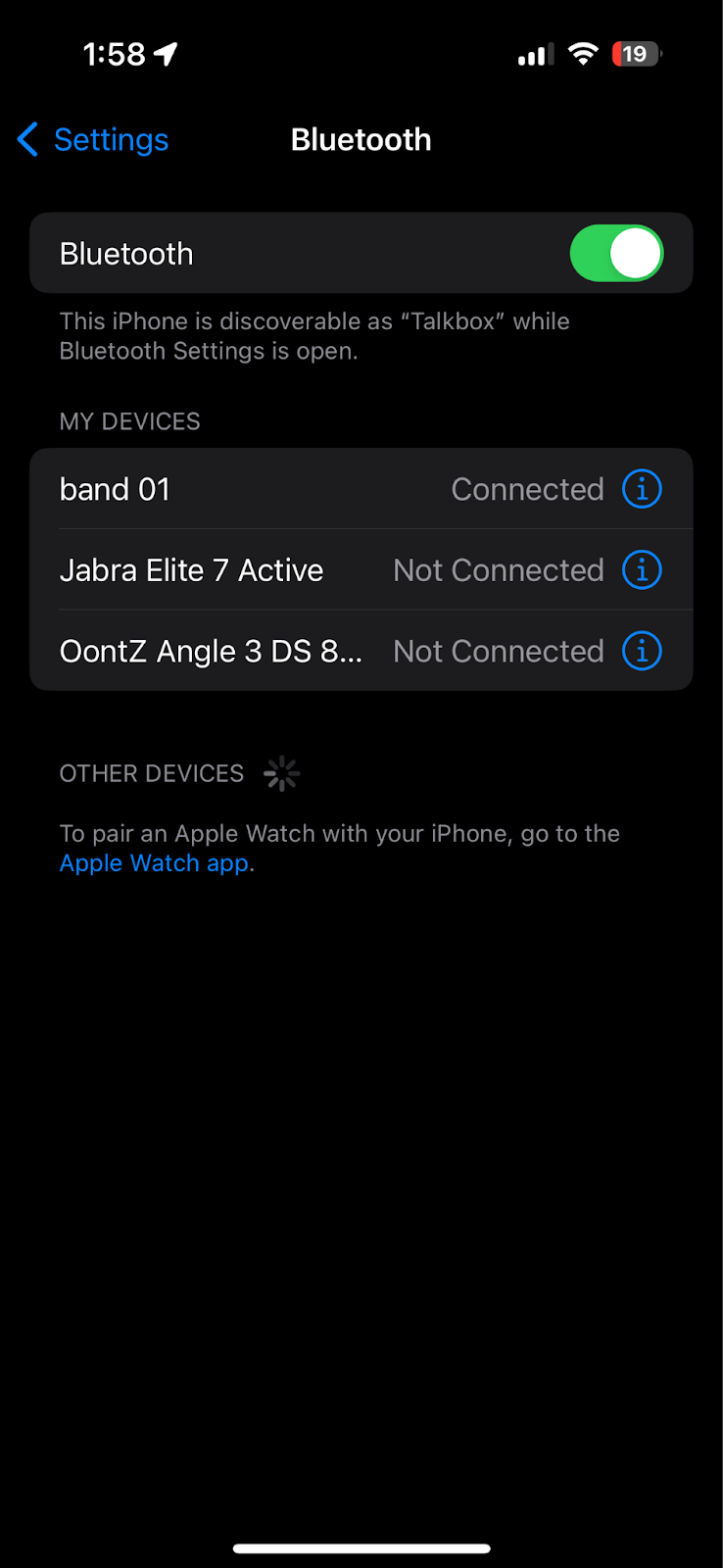Image resolution: width=723 pixels, height=1568 pixels.
Task: Go back to Settings
Action: coord(94,140)
